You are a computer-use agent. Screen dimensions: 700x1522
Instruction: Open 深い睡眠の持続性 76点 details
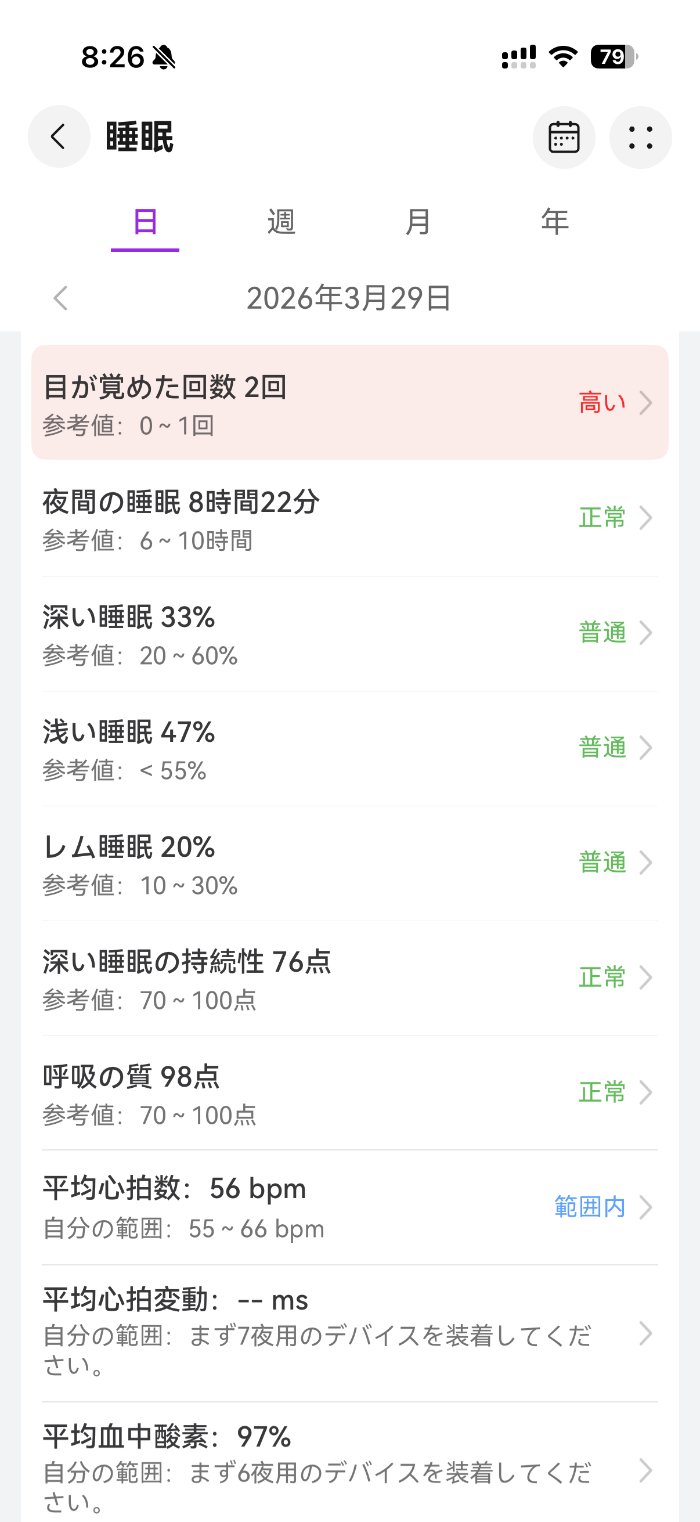coord(350,977)
